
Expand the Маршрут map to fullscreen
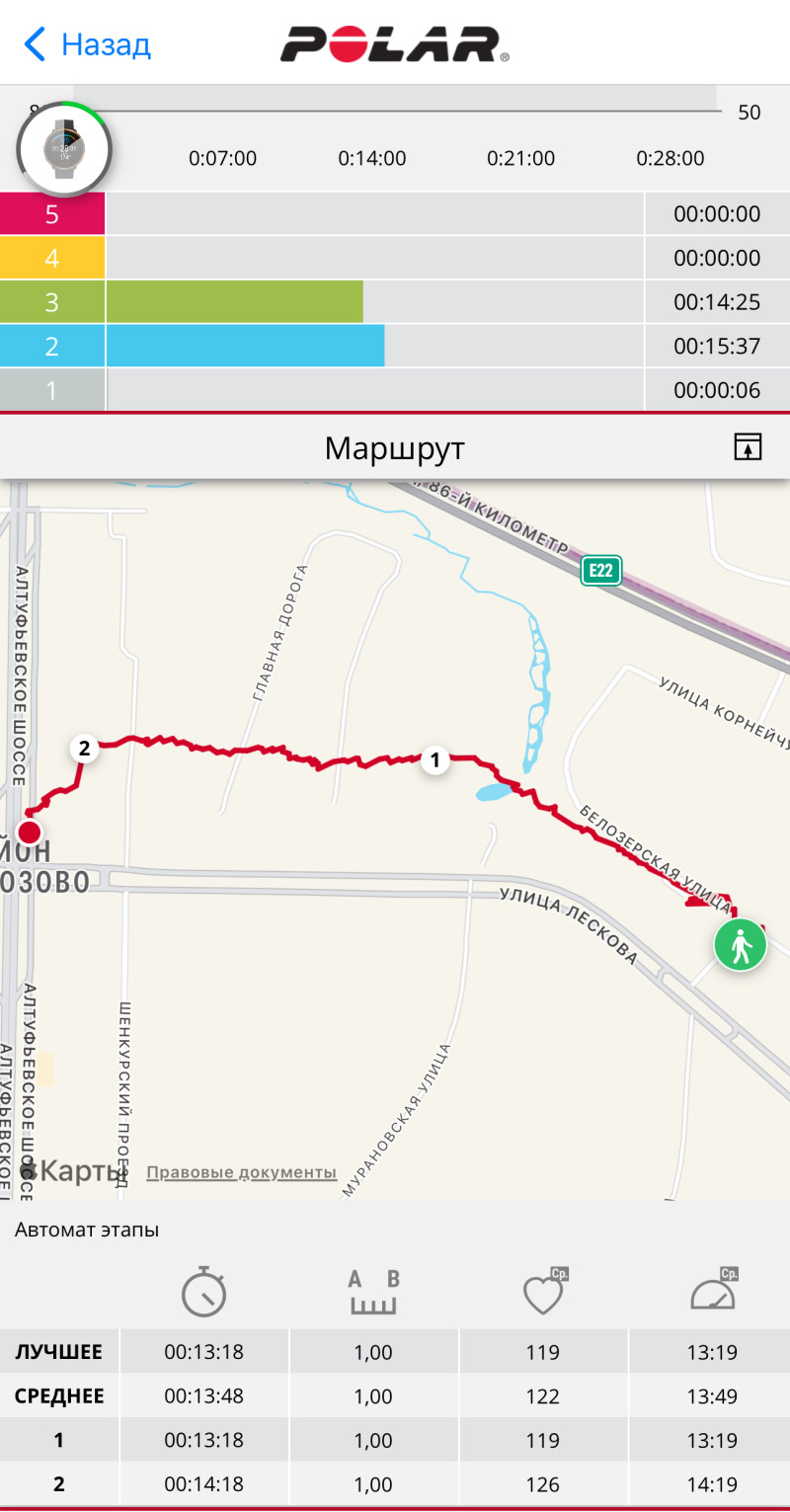coord(749,447)
